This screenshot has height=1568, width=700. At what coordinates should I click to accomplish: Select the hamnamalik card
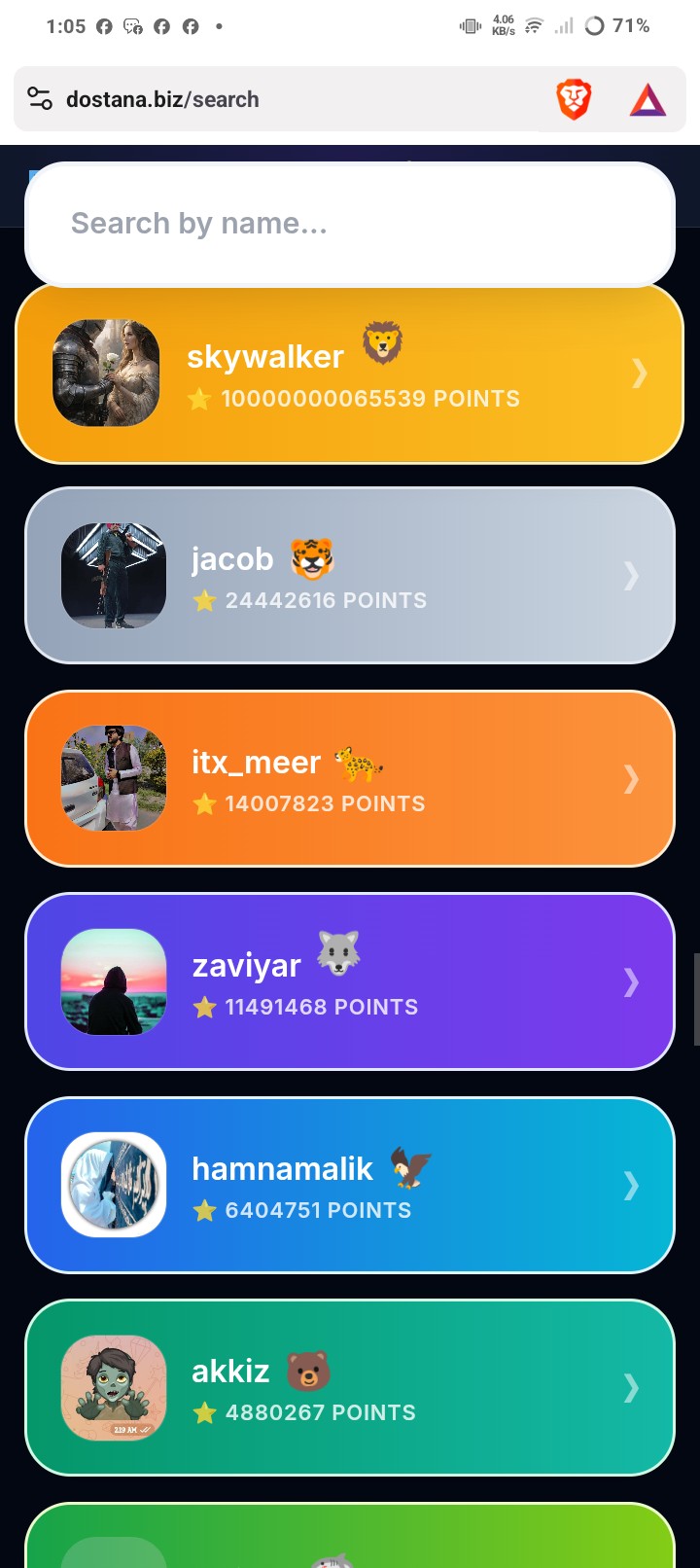point(350,1185)
